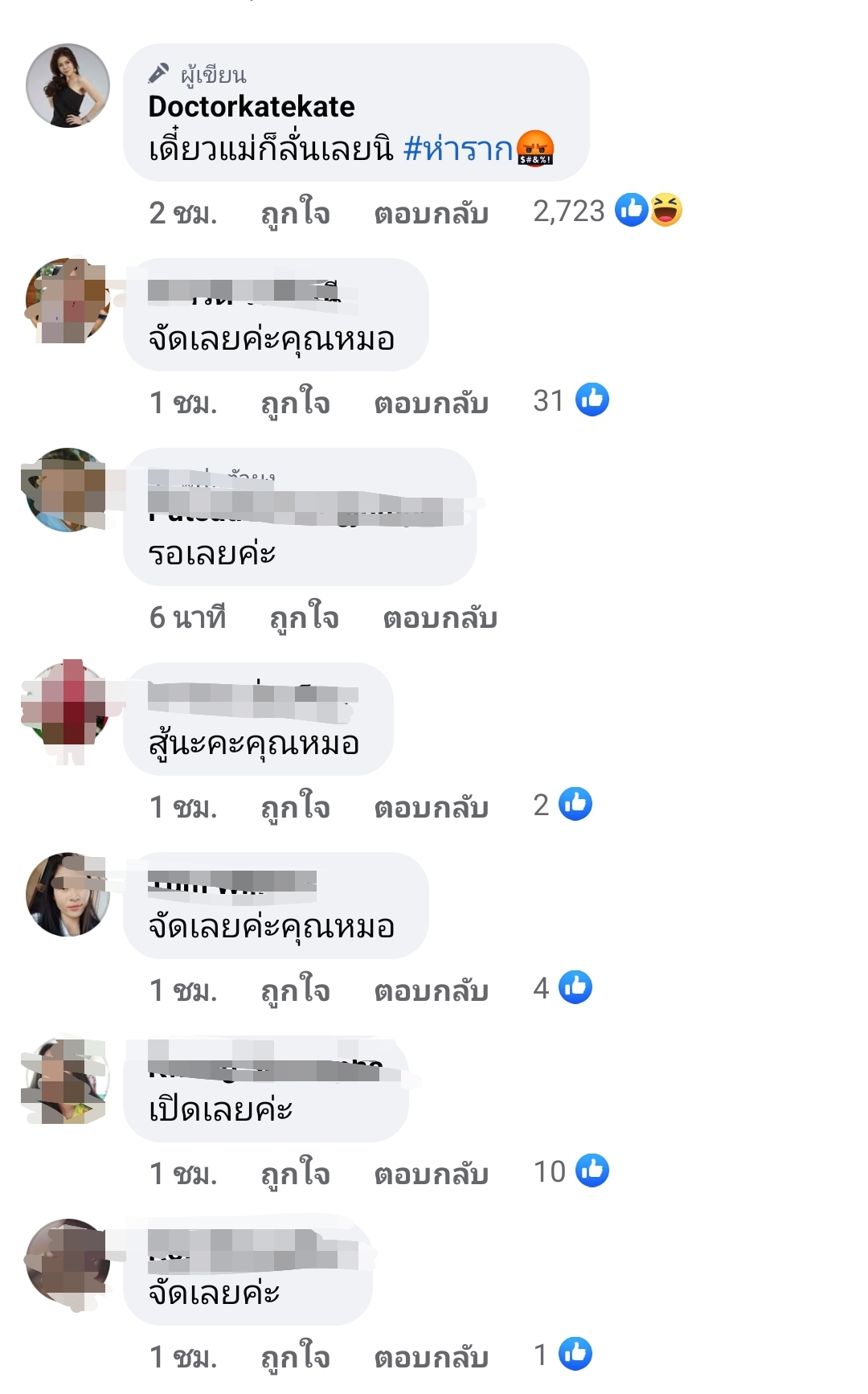The height and width of the screenshot is (1394, 868).
Task: Reply to Doctorkatekate's comment
Action: pyautogui.click(x=431, y=212)
